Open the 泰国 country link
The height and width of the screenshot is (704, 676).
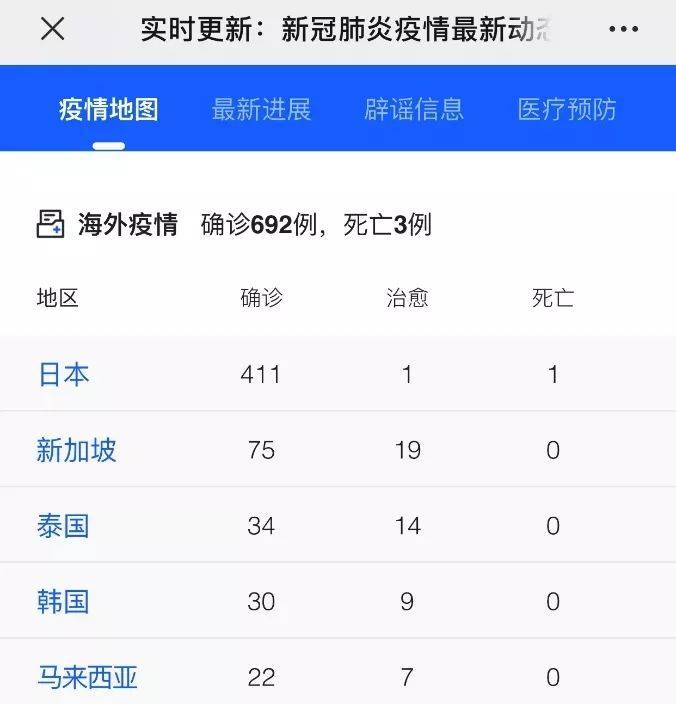[x=64, y=526]
